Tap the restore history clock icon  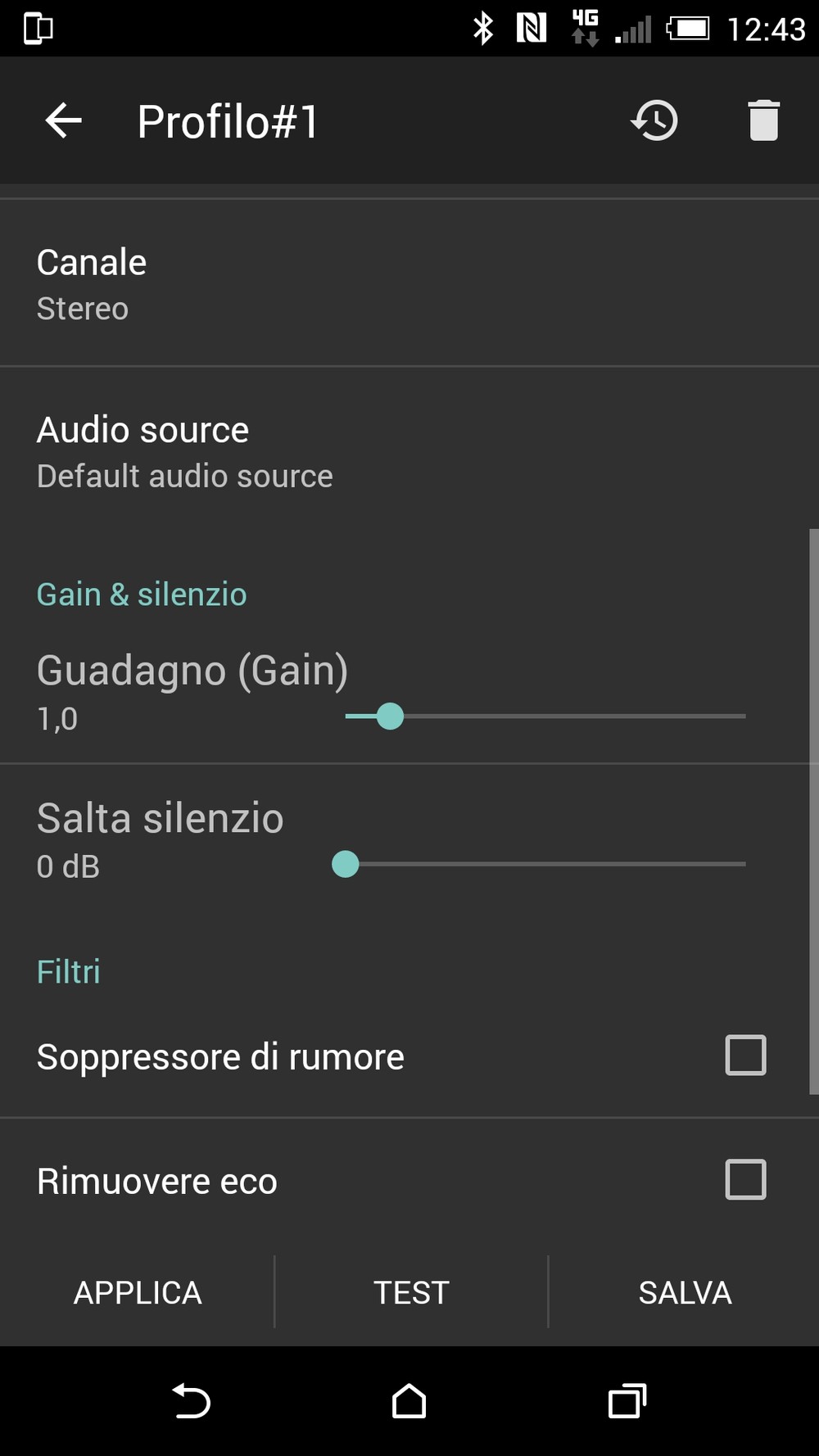pos(654,121)
